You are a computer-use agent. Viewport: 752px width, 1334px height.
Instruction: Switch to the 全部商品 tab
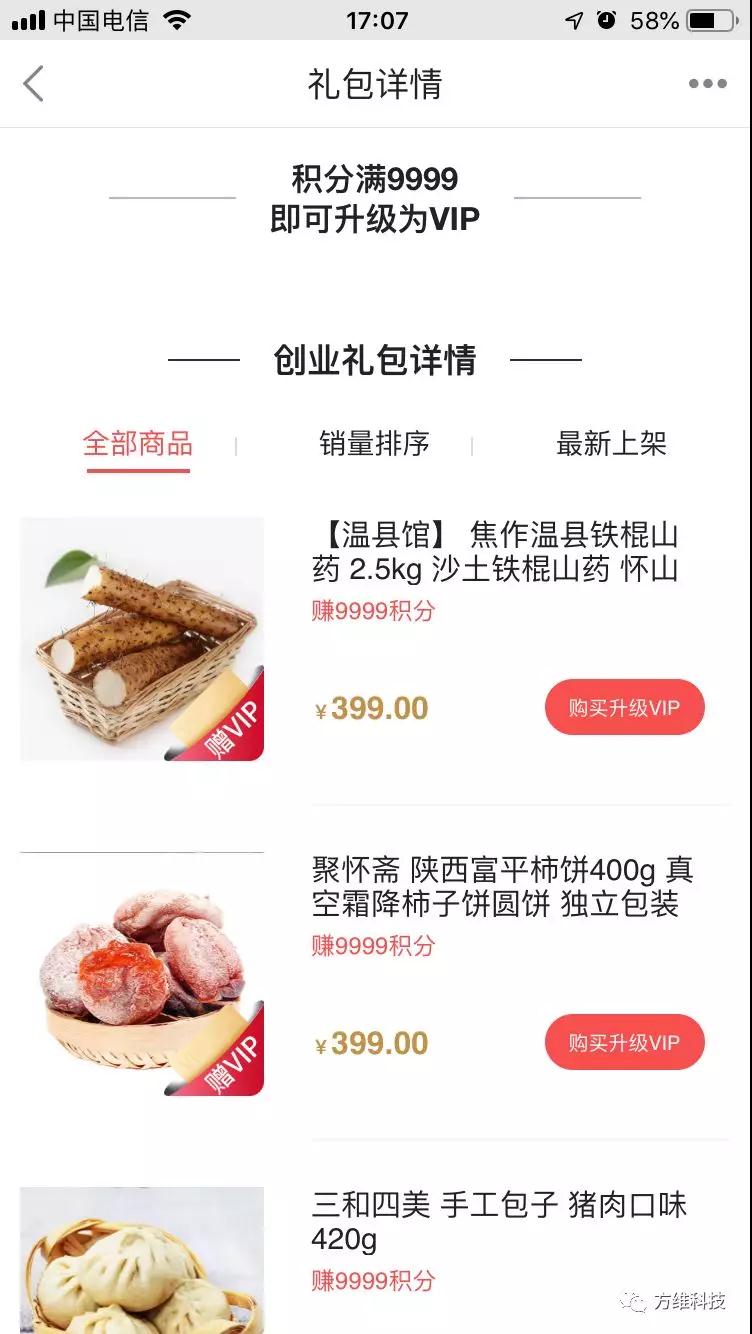click(x=138, y=444)
